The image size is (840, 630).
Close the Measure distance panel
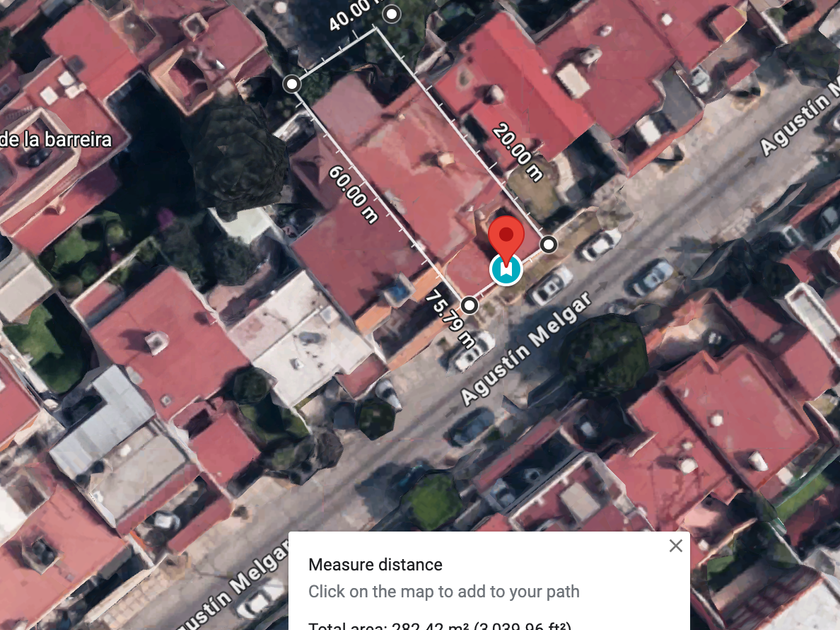pyautogui.click(x=676, y=546)
